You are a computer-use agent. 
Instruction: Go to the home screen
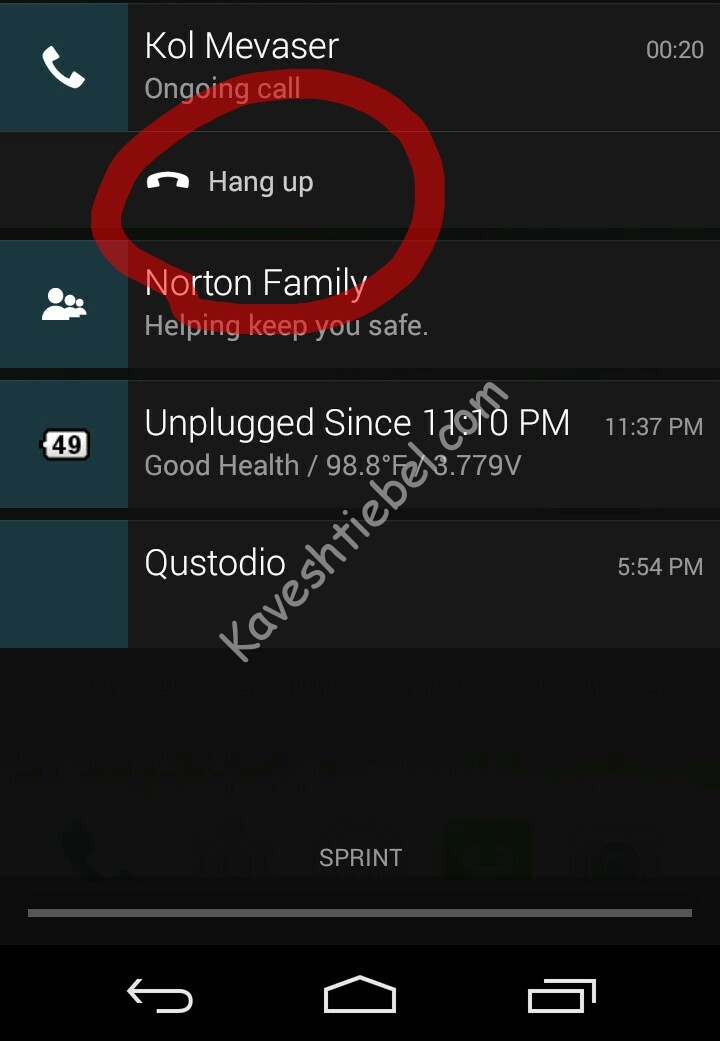point(360,995)
